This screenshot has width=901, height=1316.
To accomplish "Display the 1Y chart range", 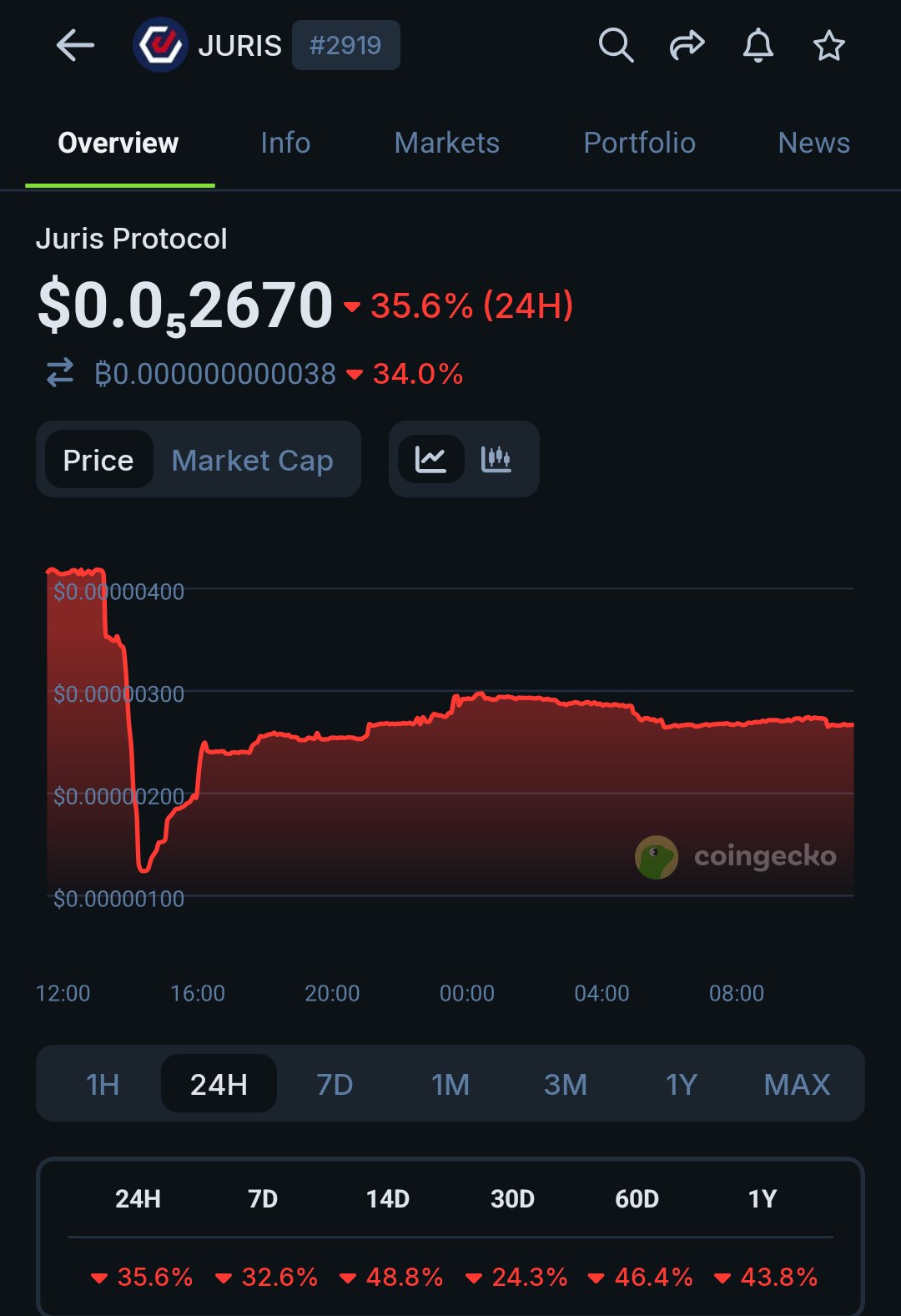I will (681, 1084).
